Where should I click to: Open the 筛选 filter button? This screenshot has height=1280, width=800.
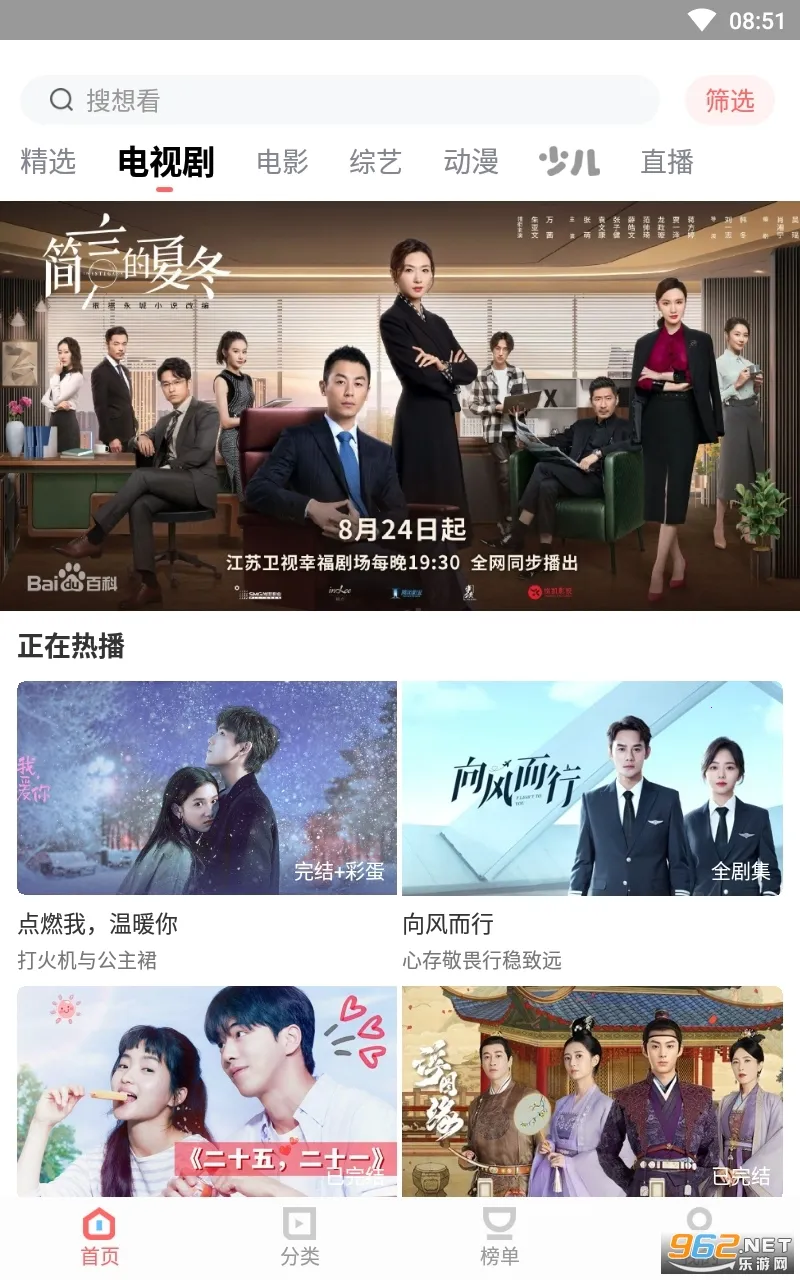tap(730, 100)
